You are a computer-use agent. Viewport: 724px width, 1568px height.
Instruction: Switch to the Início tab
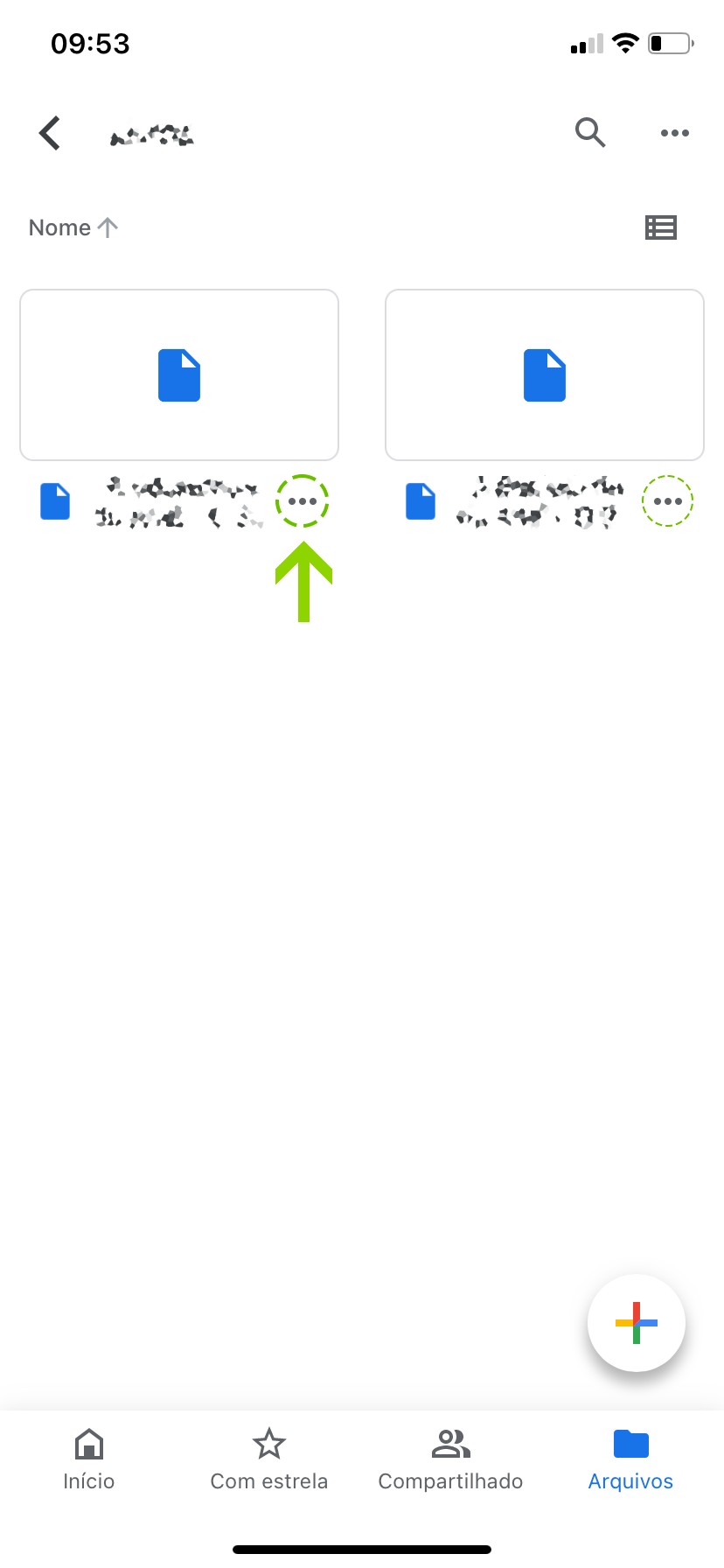(x=89, y=1460)
